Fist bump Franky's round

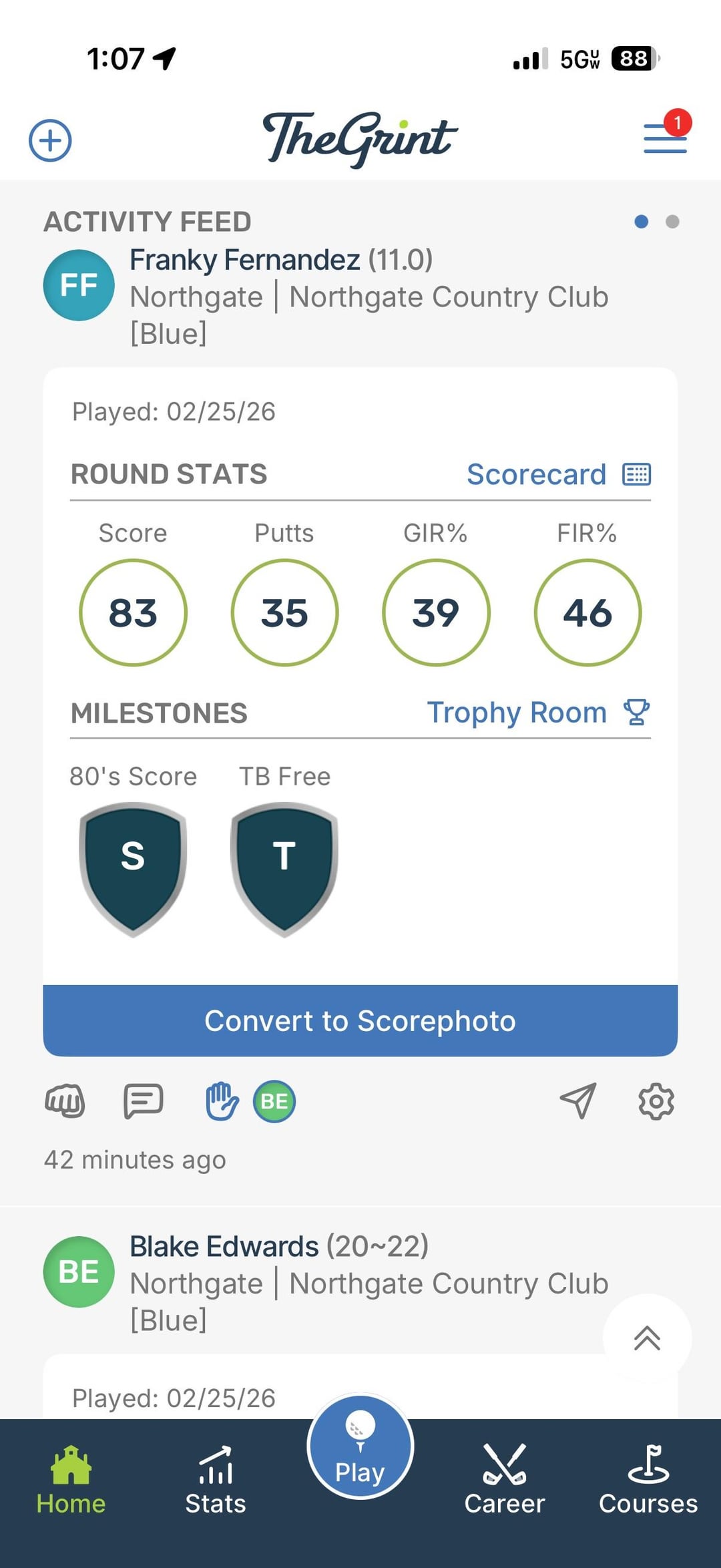[x=65, y=1101]
